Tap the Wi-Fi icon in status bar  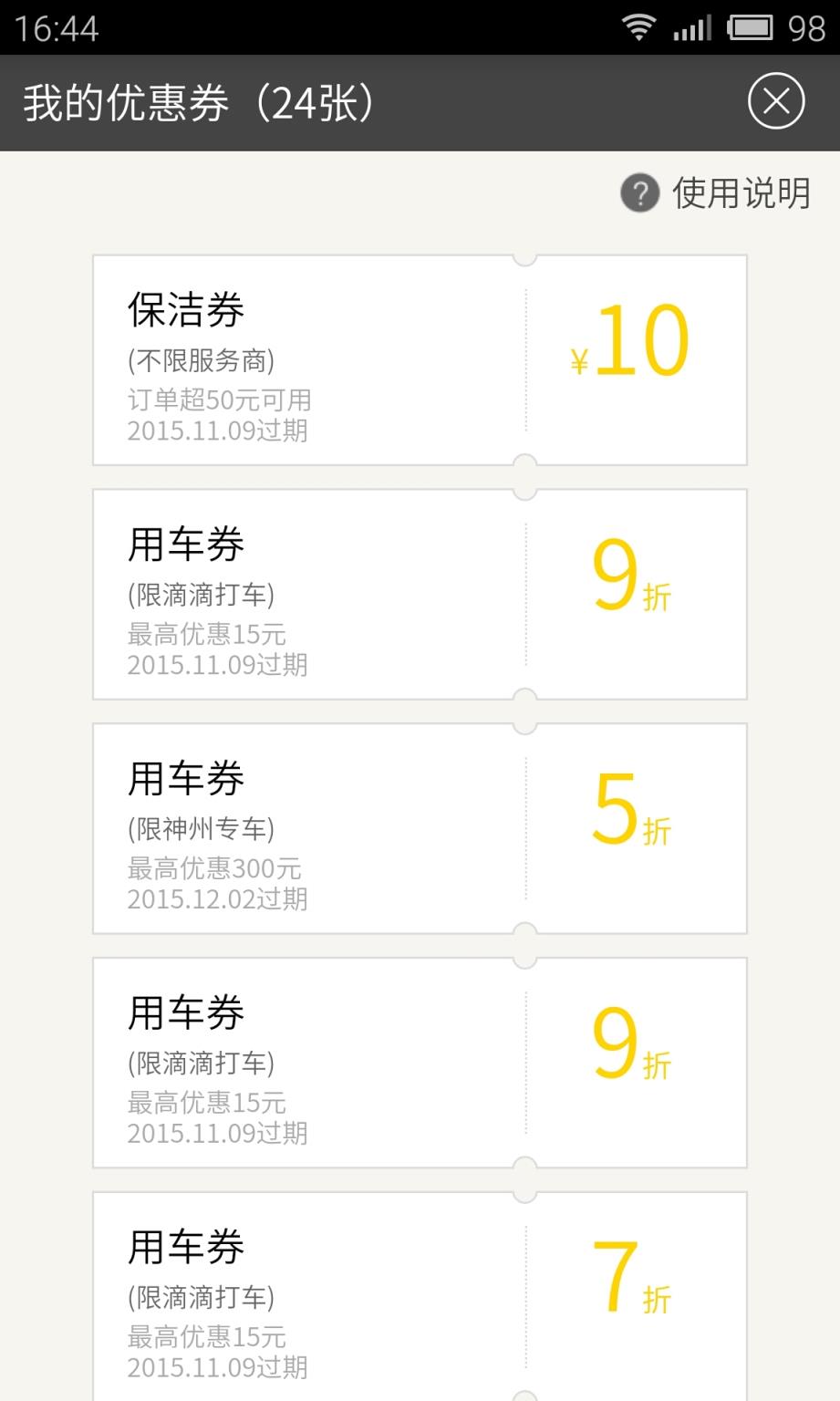pyautogui.click(x=638, y=26)
